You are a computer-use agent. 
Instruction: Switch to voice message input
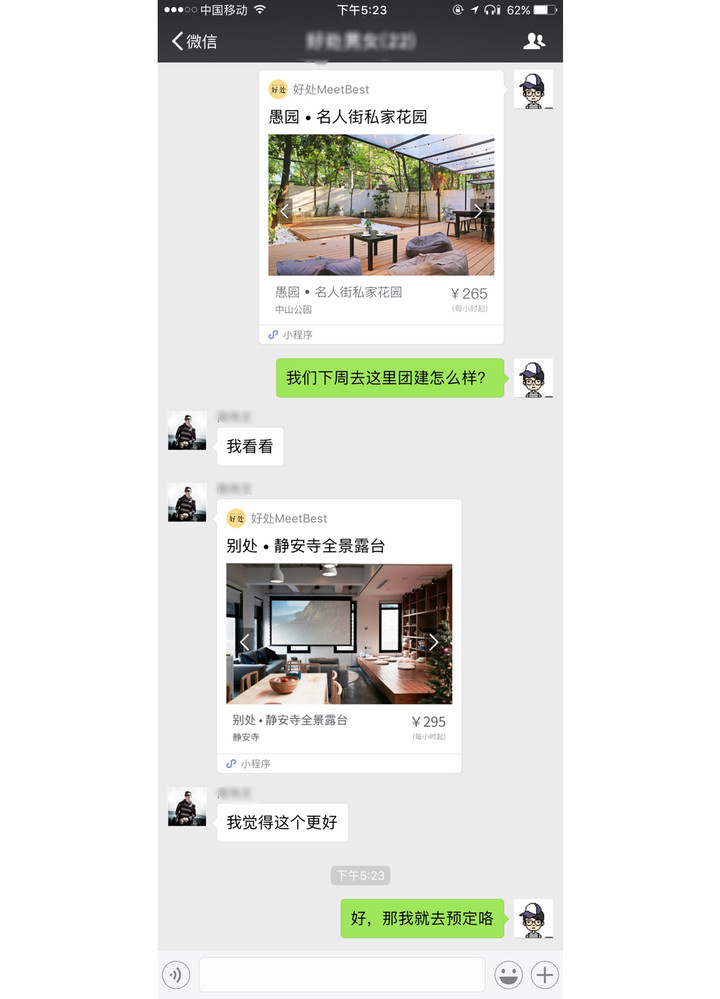point(176,974)
